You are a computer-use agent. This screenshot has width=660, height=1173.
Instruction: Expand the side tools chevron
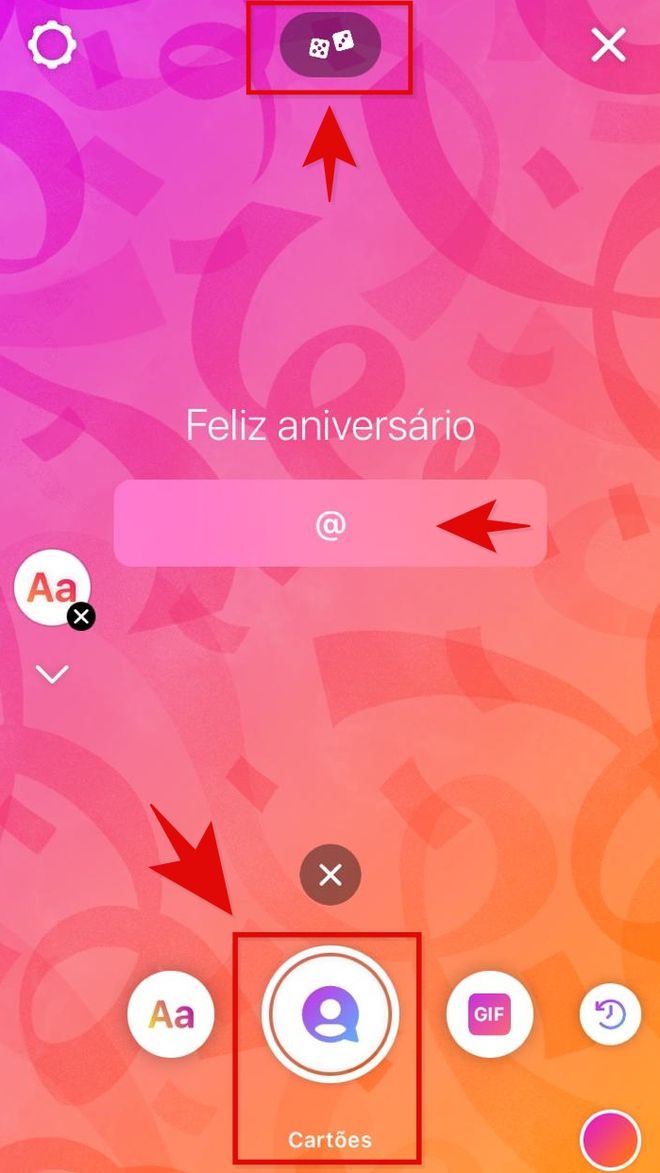[52, 675]
